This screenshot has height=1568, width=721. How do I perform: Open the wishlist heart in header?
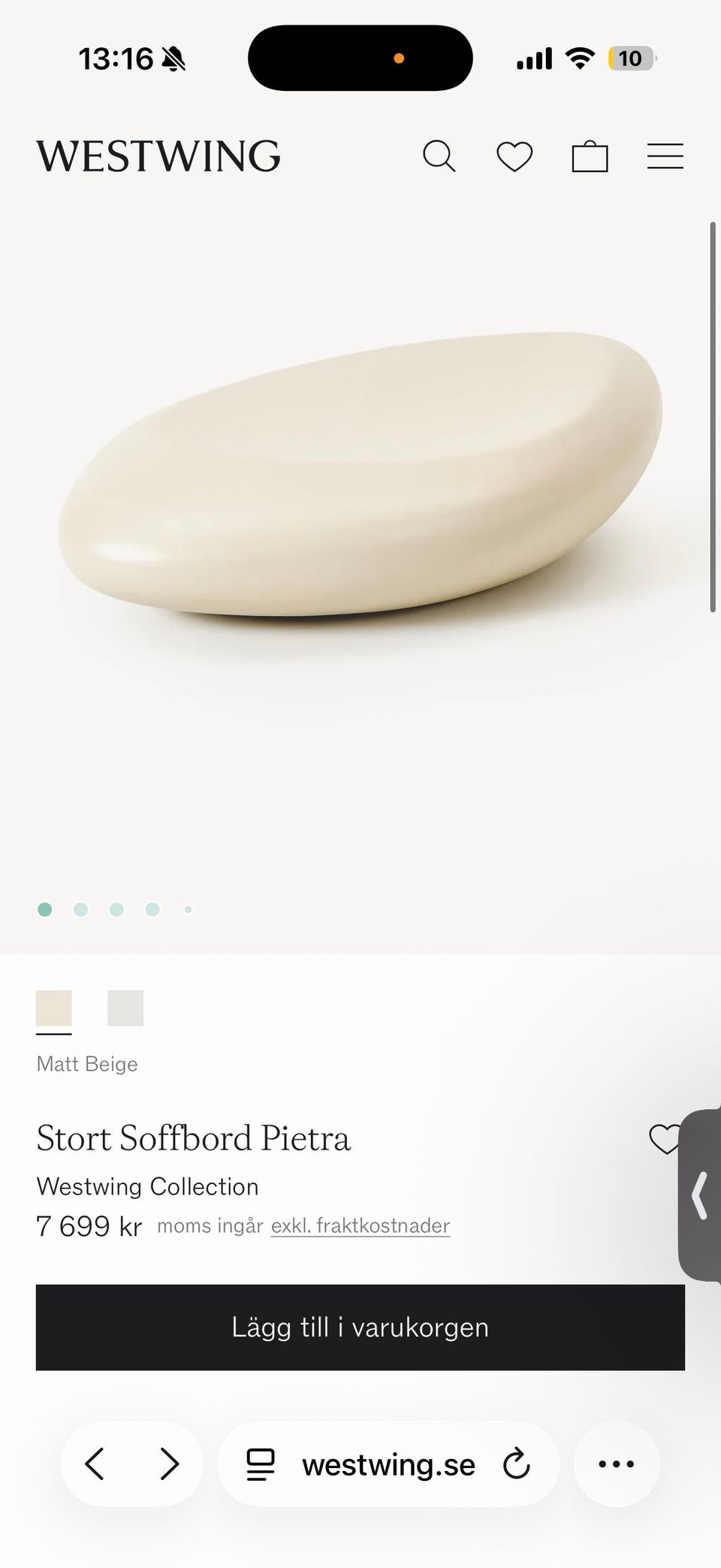tap(514, 156)
